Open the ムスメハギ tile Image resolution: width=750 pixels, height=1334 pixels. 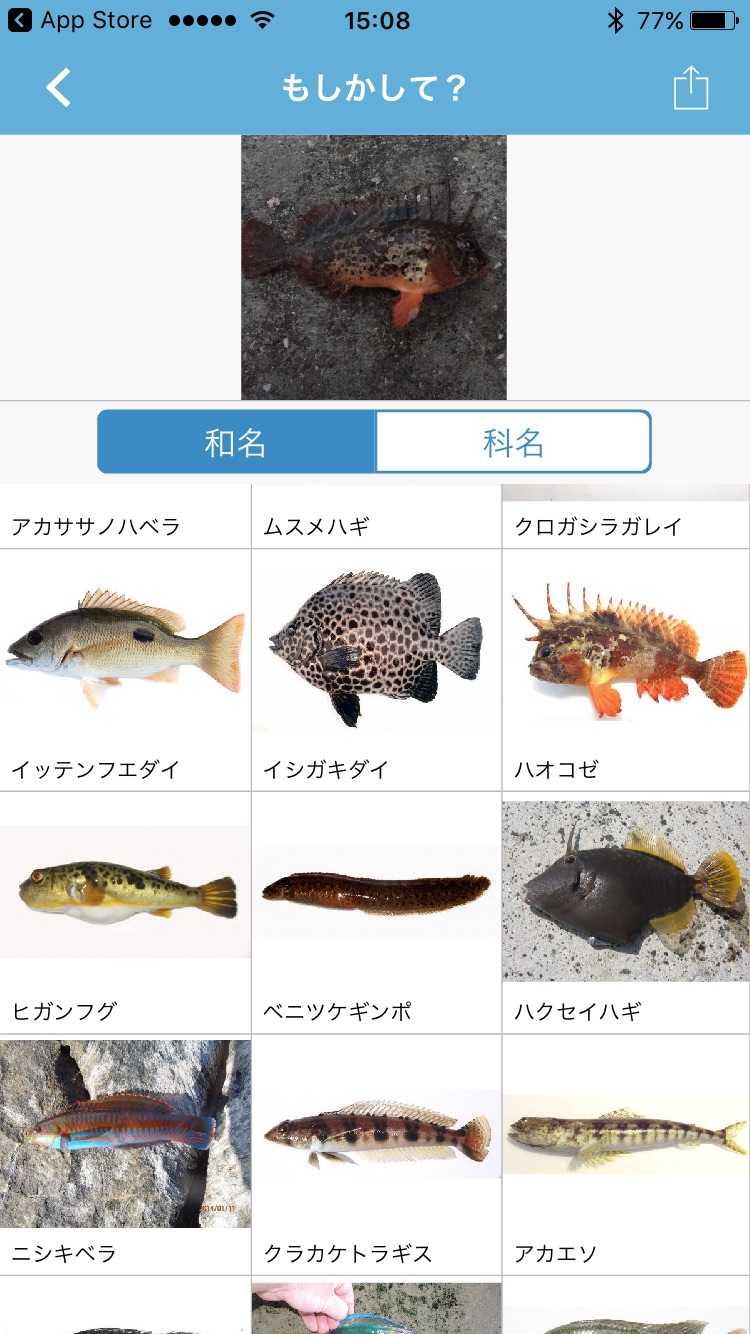point(376,518)
